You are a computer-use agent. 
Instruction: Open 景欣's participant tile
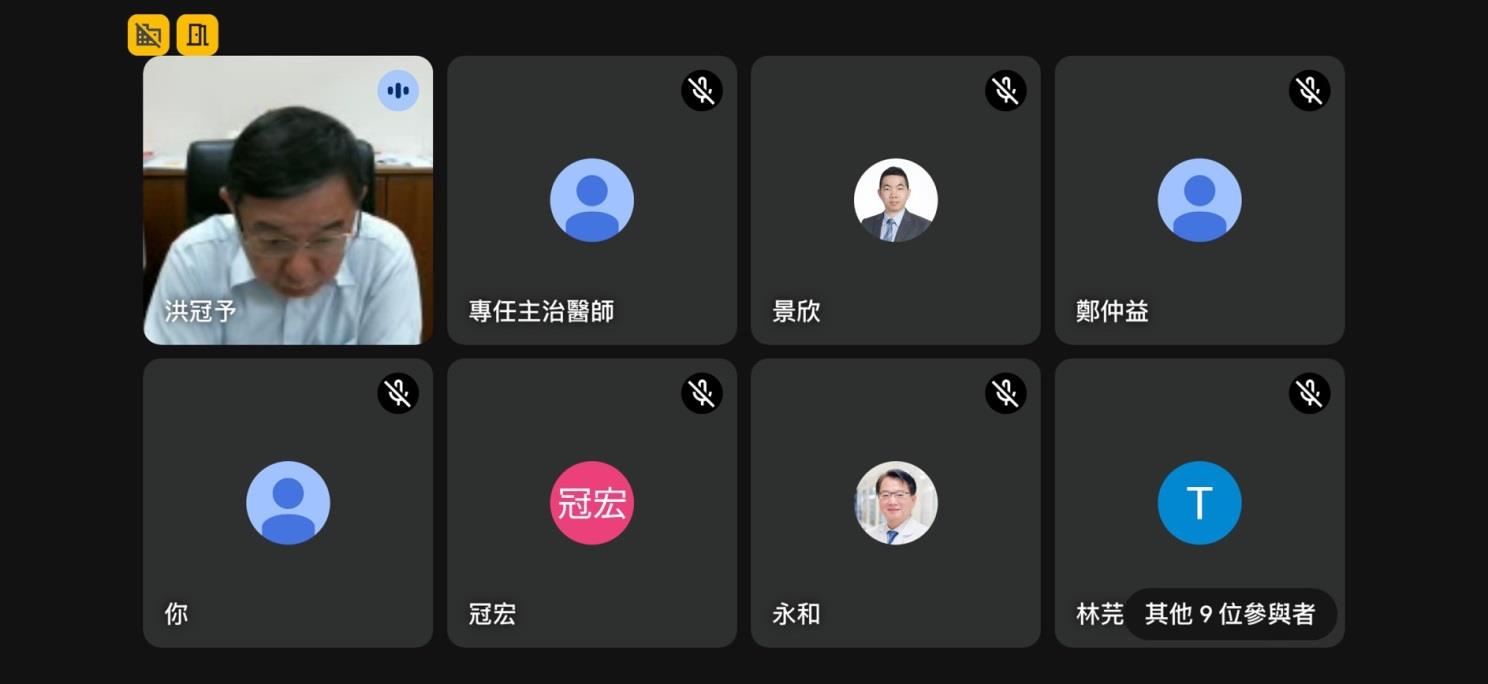pyautogui.click(x=895, y=200)
